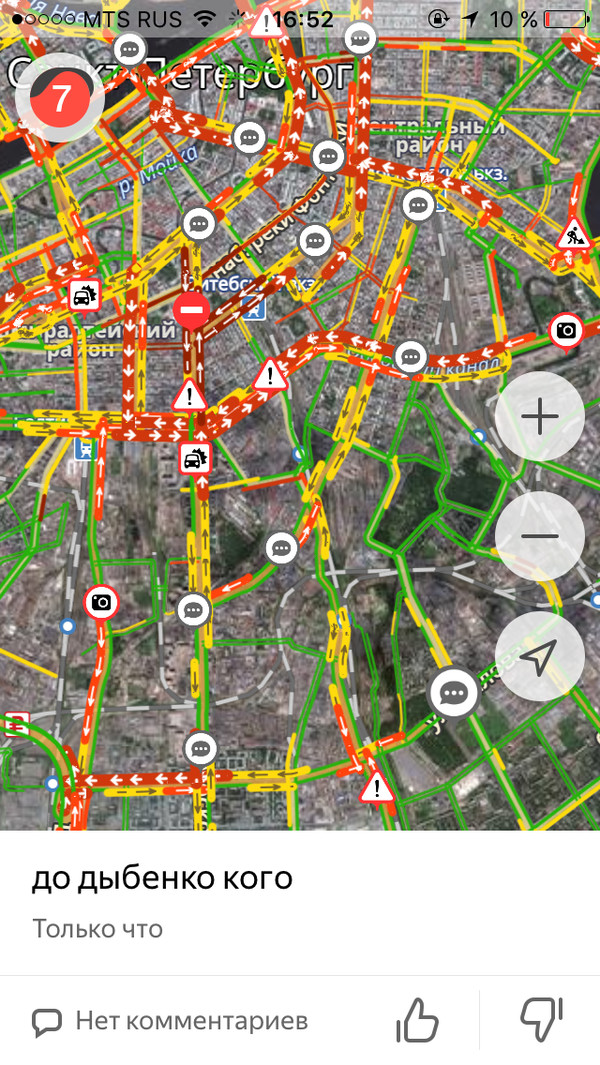Open the traffic level 7 indicator
Viewport: 600px width, 1065px height.
62,98
